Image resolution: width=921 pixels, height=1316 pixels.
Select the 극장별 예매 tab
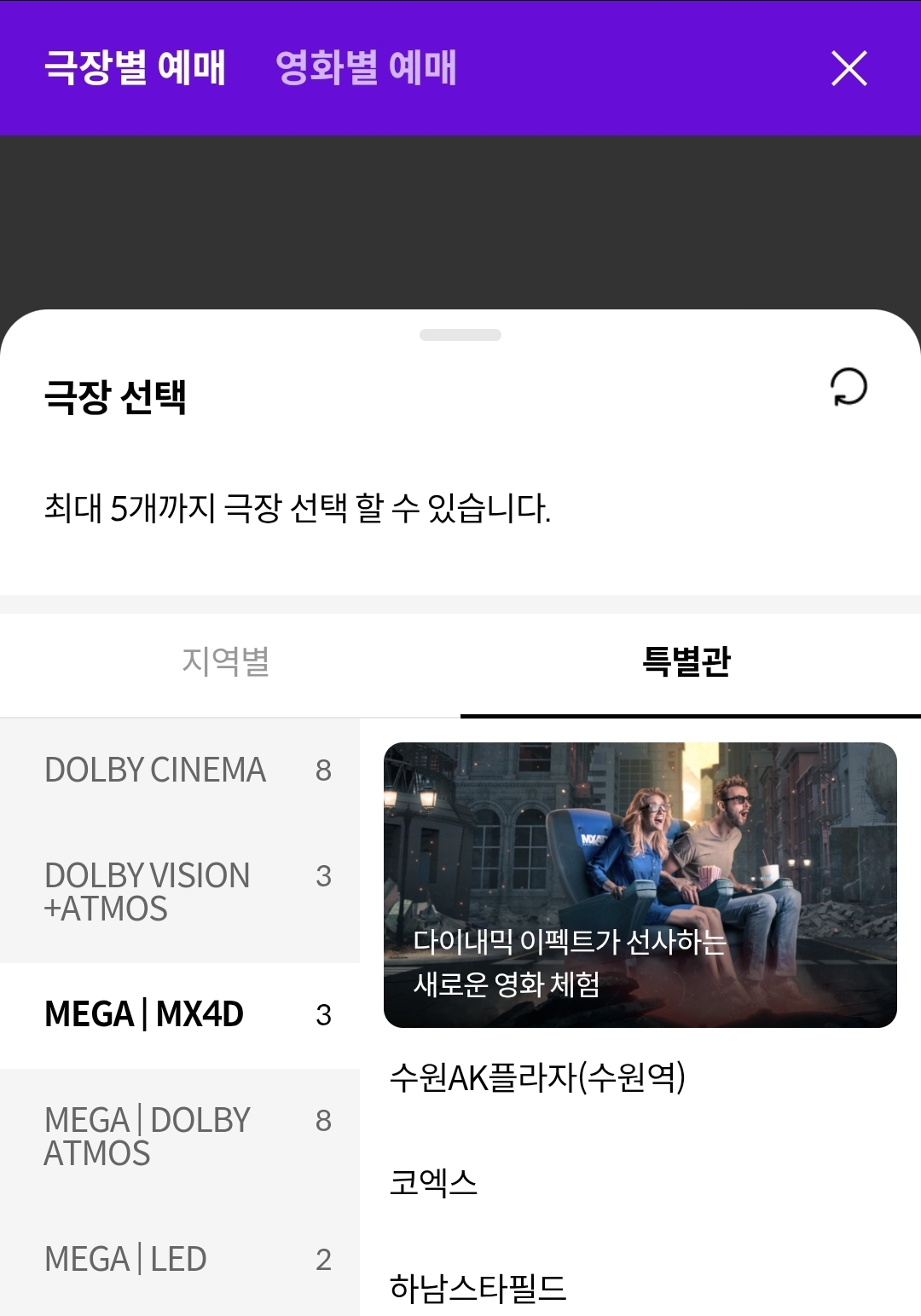click(x=135, y=67)
